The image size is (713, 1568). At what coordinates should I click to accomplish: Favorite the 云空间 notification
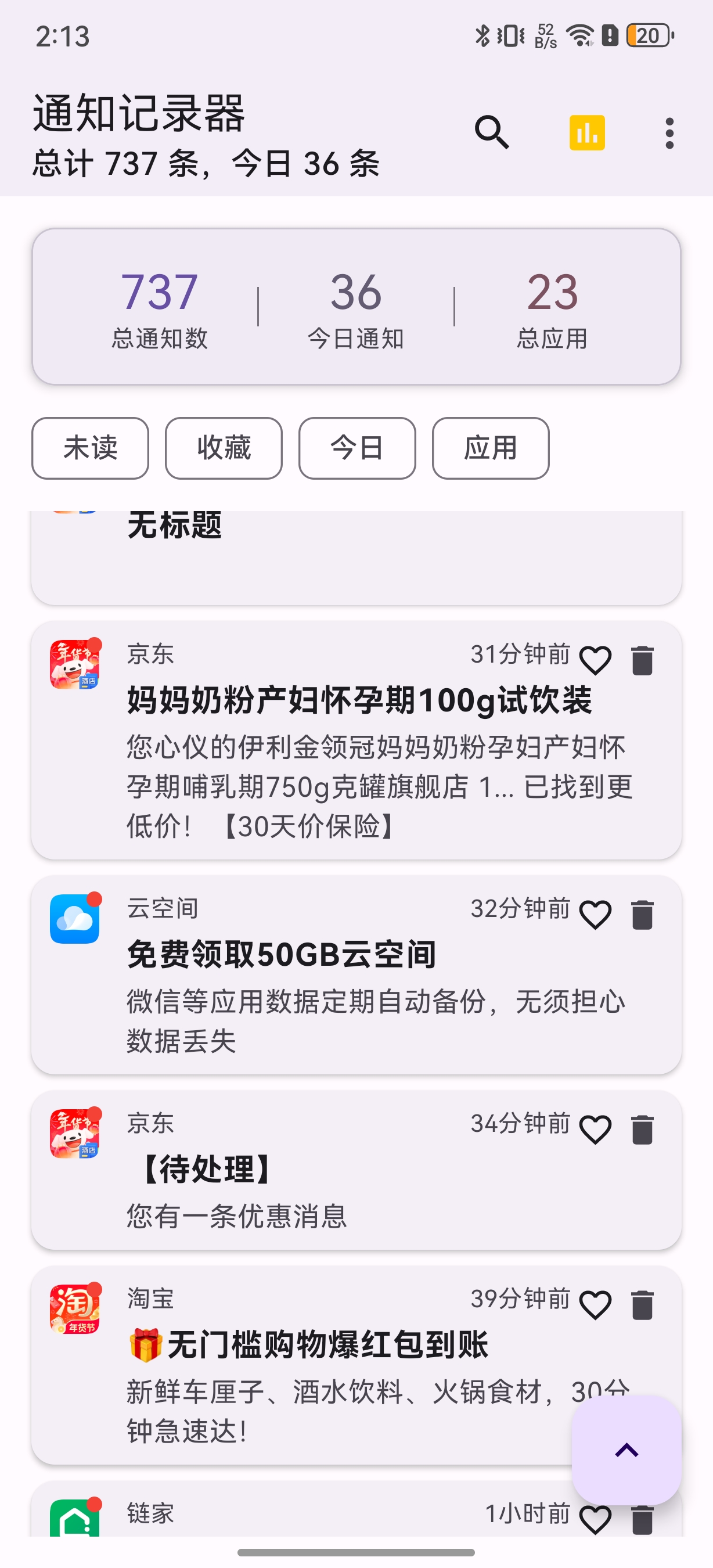[x=595, y=915]
